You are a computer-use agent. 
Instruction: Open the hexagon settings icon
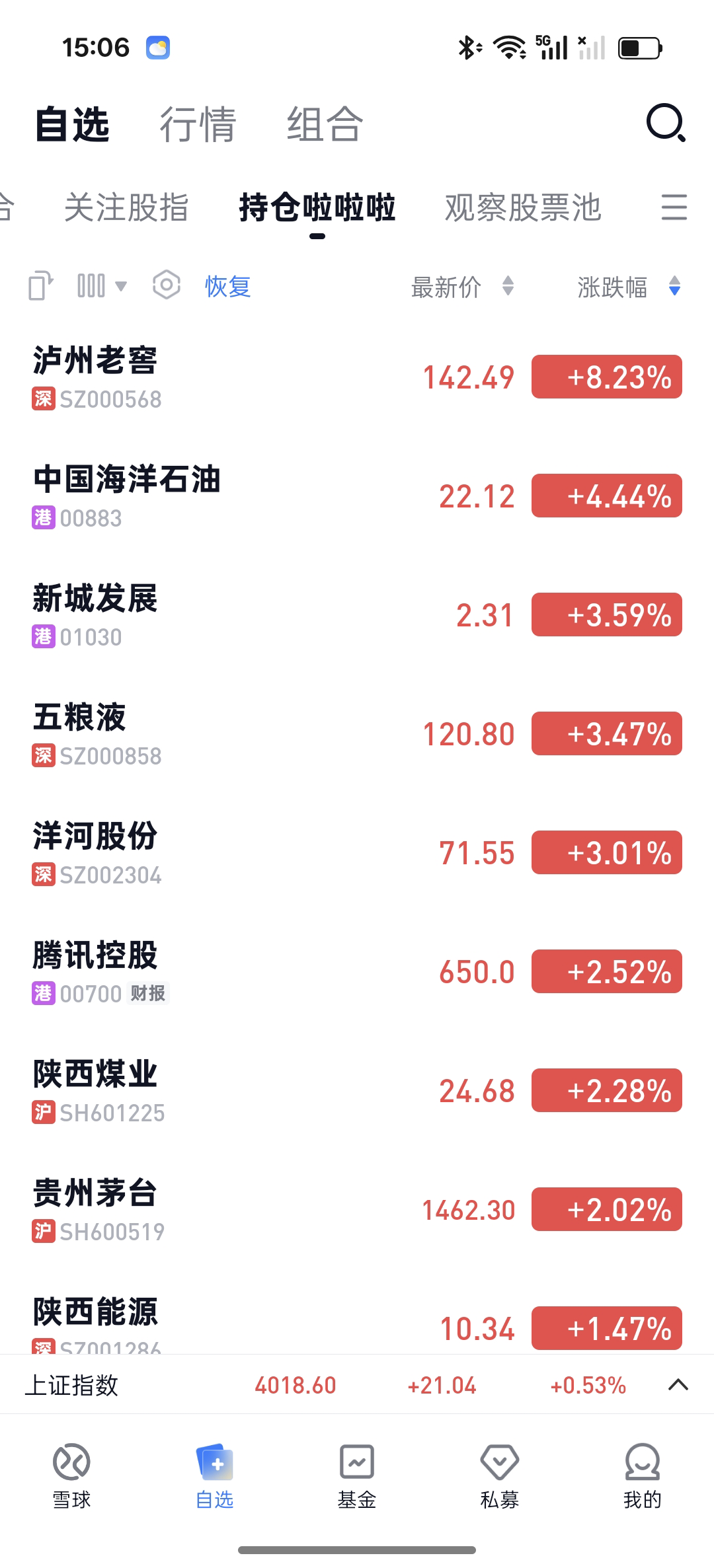coord(166,285)
